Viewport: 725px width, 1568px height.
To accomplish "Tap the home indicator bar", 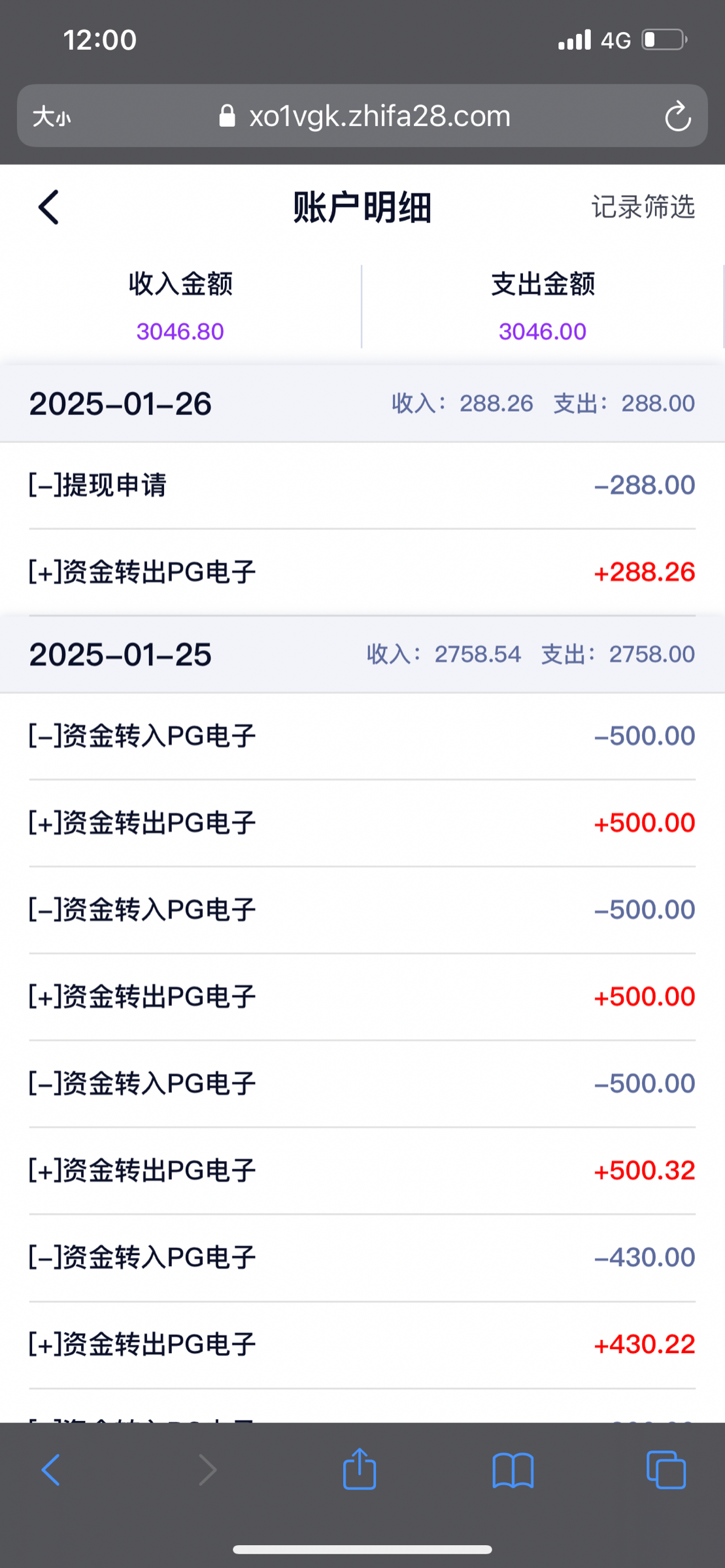I will point(362,1548).
